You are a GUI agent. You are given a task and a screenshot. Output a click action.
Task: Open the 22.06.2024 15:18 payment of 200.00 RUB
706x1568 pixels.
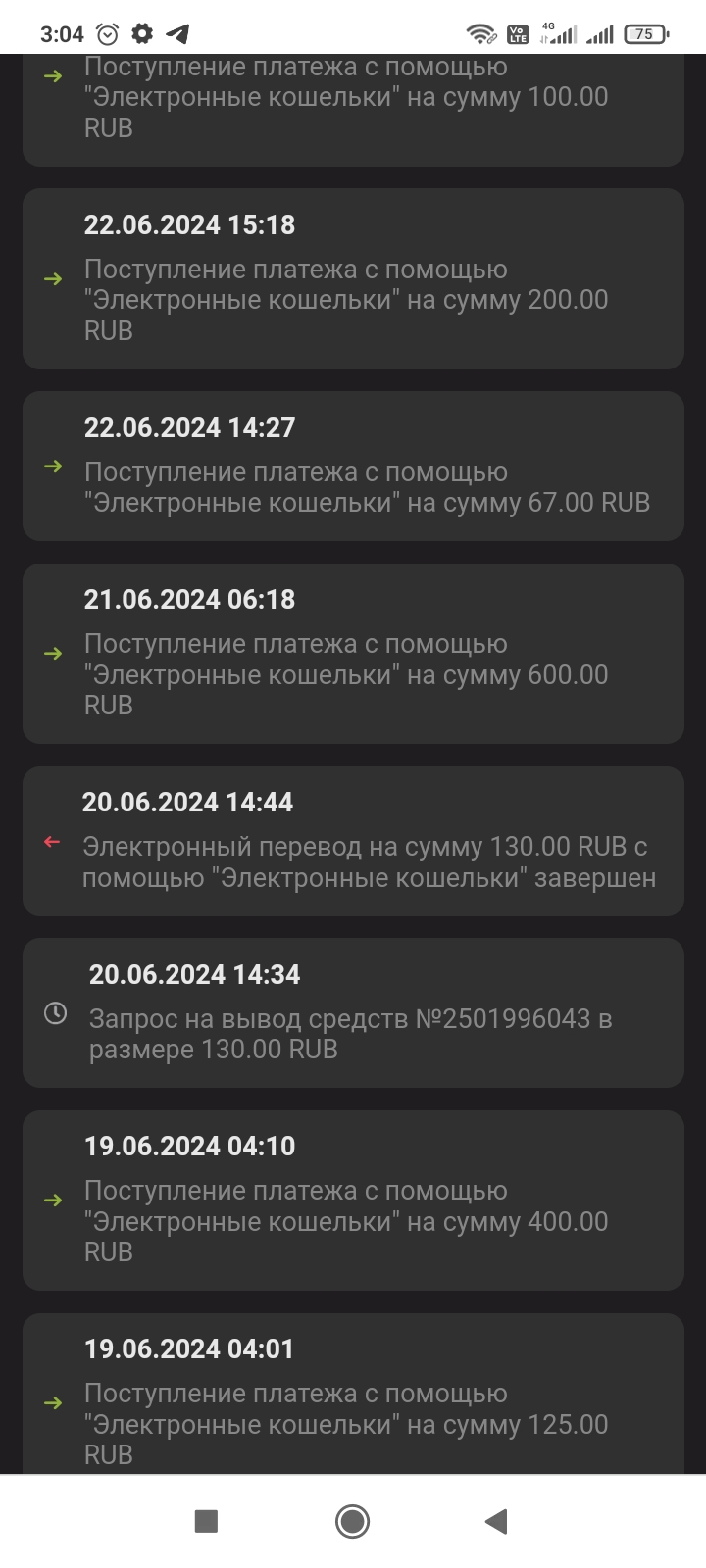[353, 278]
